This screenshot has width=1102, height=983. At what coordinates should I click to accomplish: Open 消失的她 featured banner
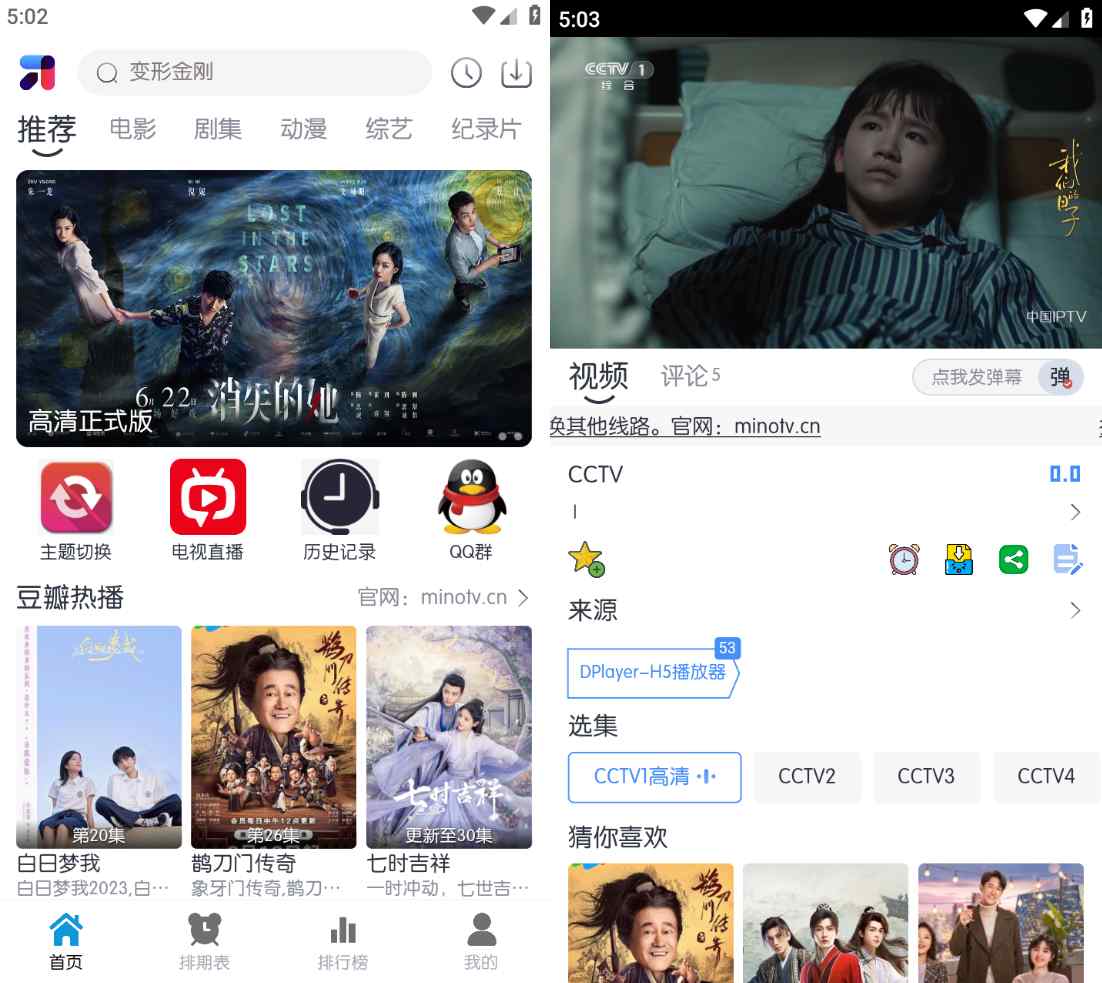(274, 308)
